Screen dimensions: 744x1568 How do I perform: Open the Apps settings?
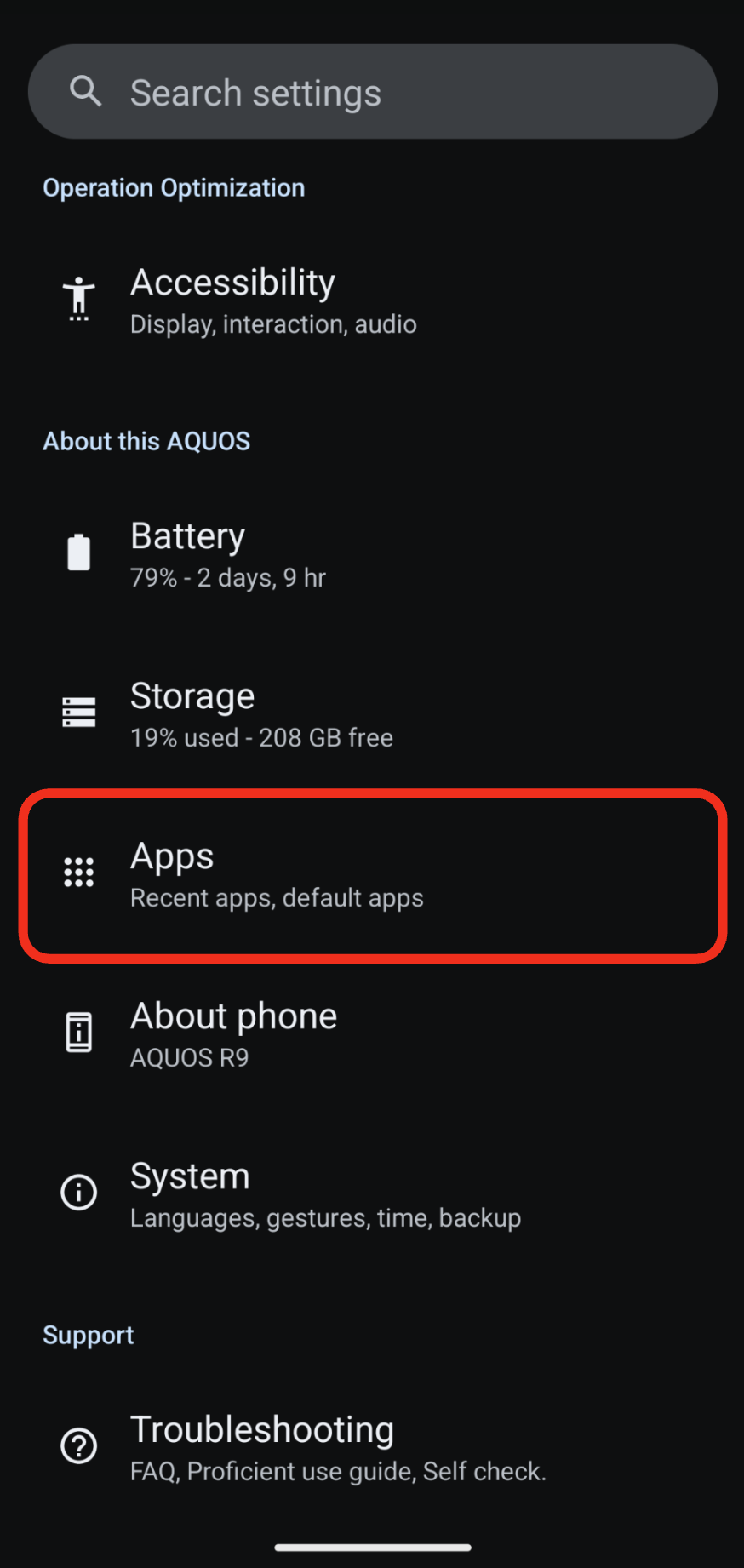(x=372, y=874)
